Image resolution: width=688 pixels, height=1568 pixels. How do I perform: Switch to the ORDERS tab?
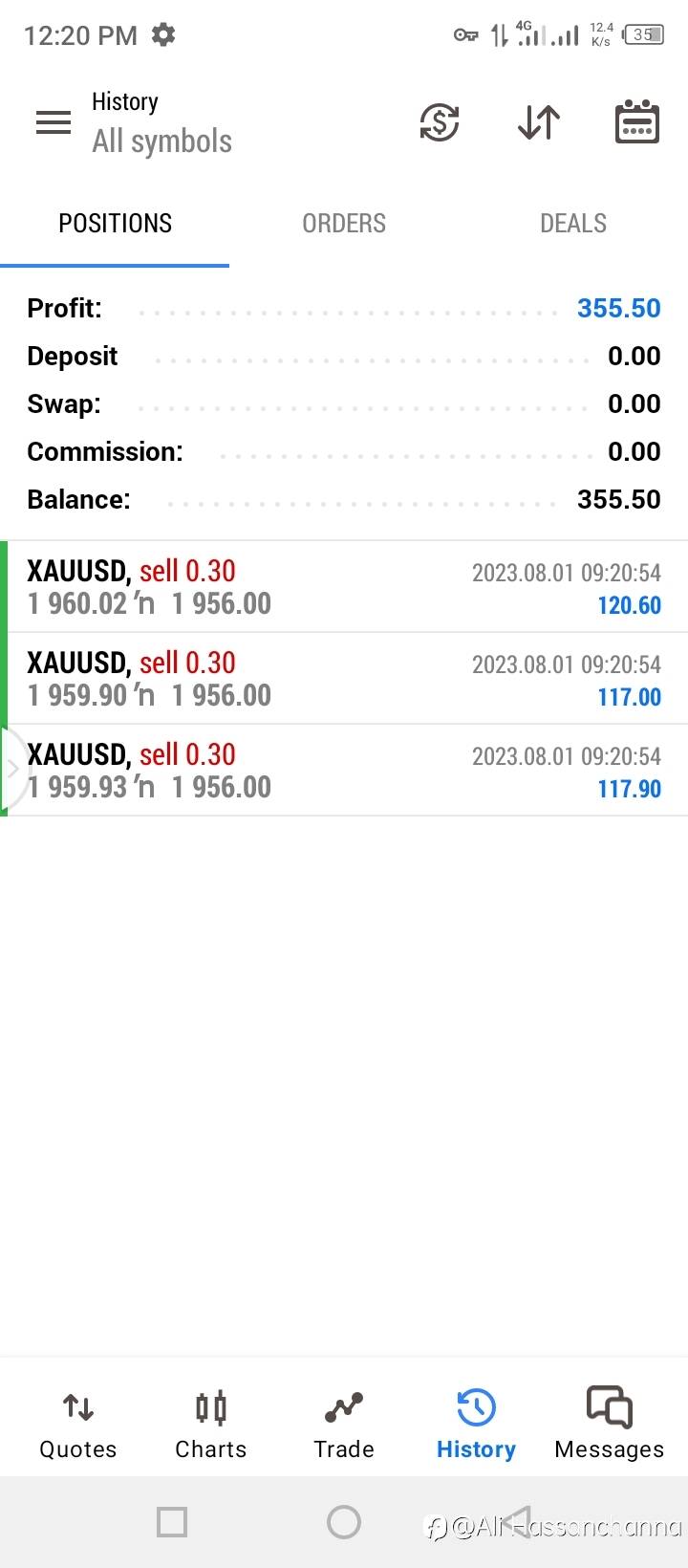click(x=344, y=224)
